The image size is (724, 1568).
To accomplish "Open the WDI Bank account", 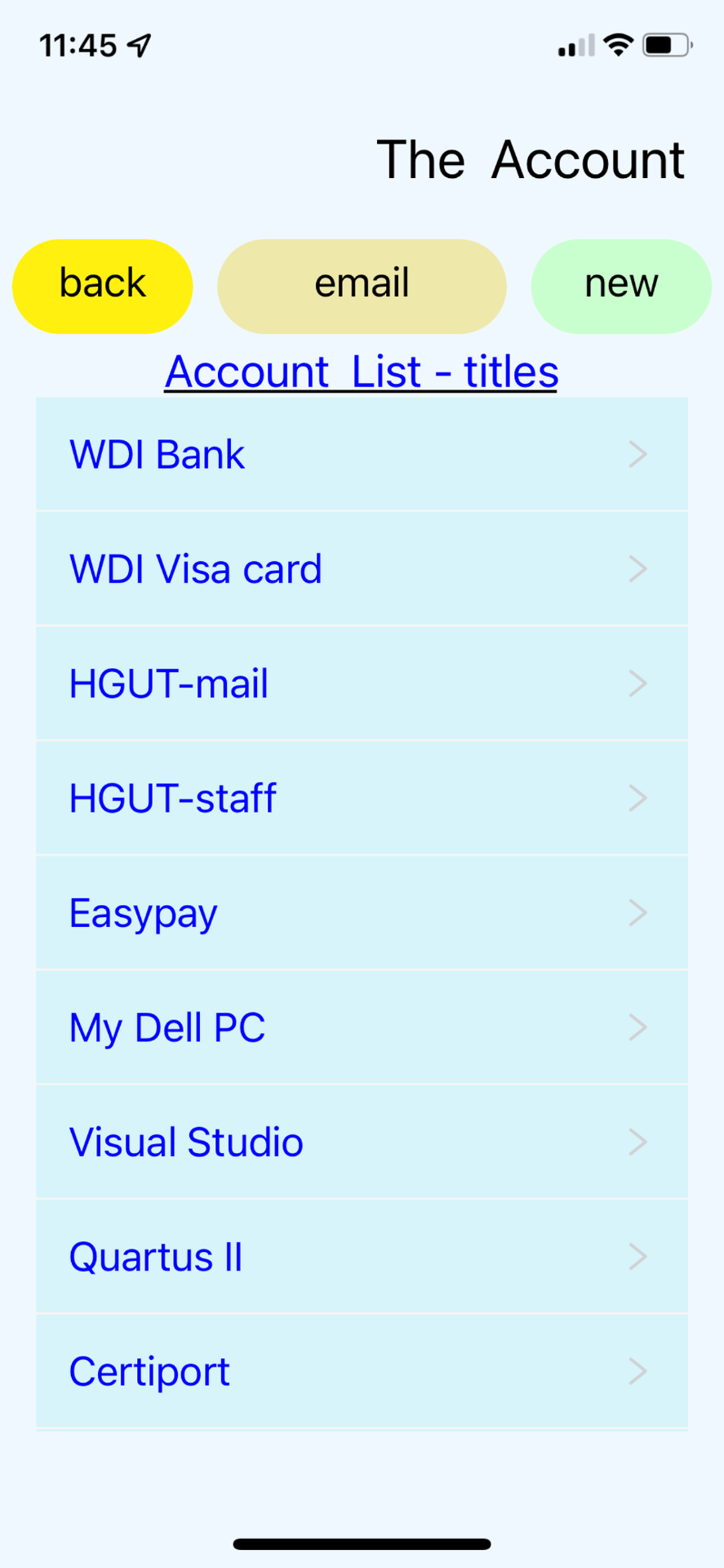I will click(362, 454).
